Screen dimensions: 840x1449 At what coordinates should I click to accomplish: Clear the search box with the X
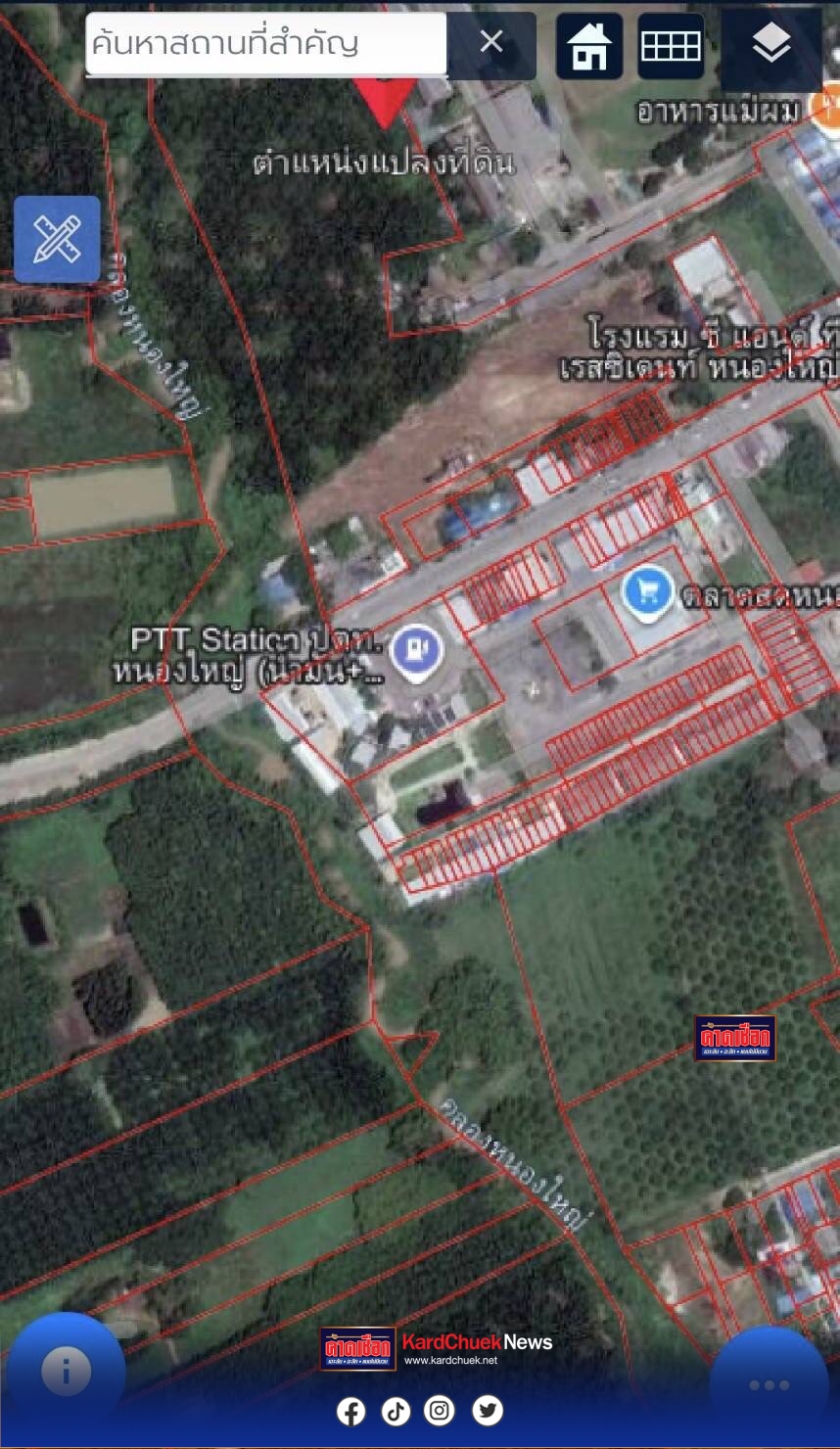pos(491,42)
